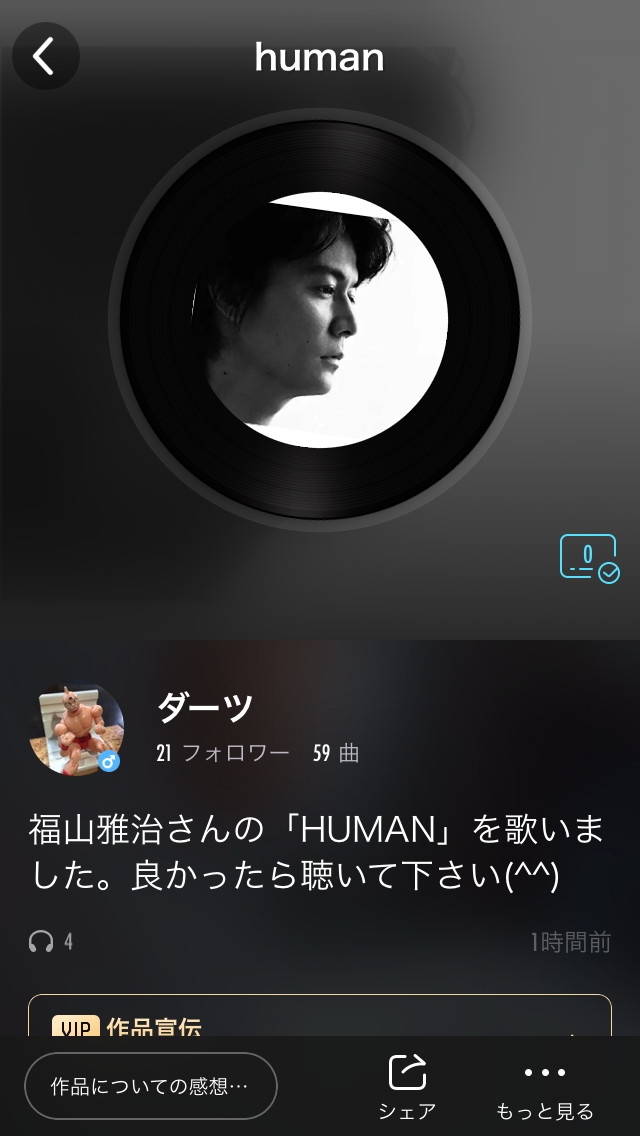Open もっと見る for more options
Viewport: 640px width, 1136px height.
pyautogui.click(x=545, y=1087)
